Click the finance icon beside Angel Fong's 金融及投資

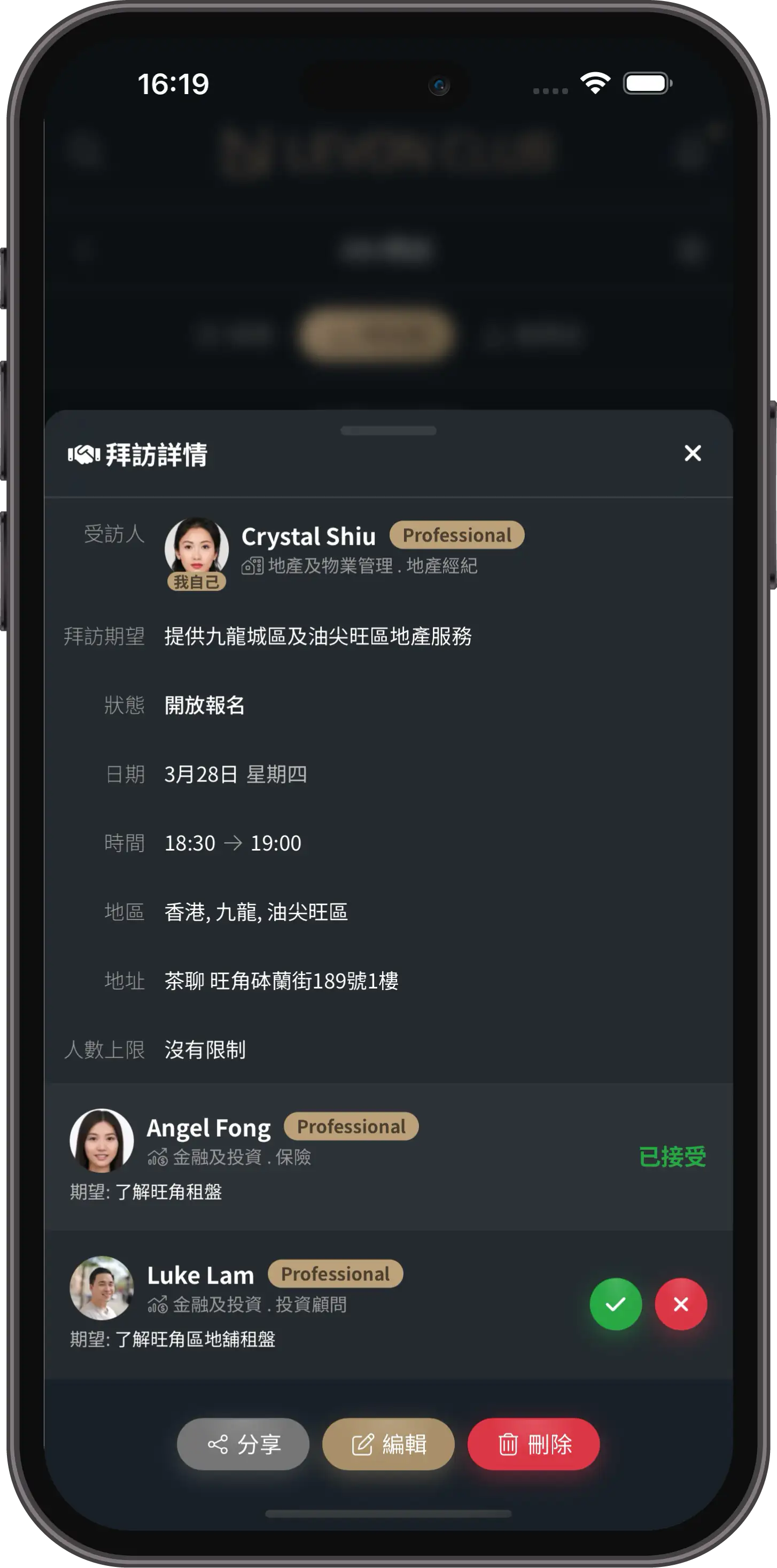pyautogui.click(x=158, y=1158)
